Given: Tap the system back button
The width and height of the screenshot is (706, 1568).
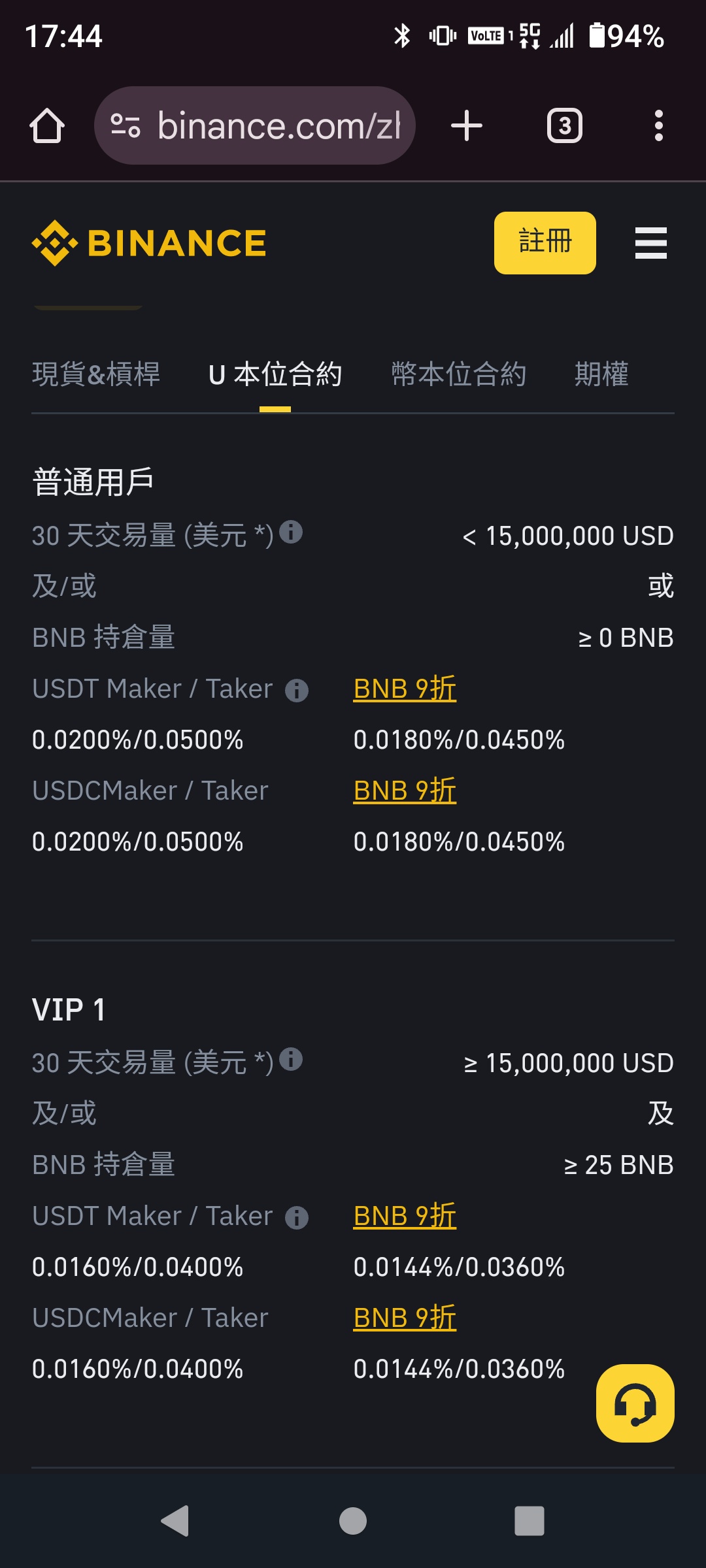Looking at the screenshot, I should click(175, 1521).
